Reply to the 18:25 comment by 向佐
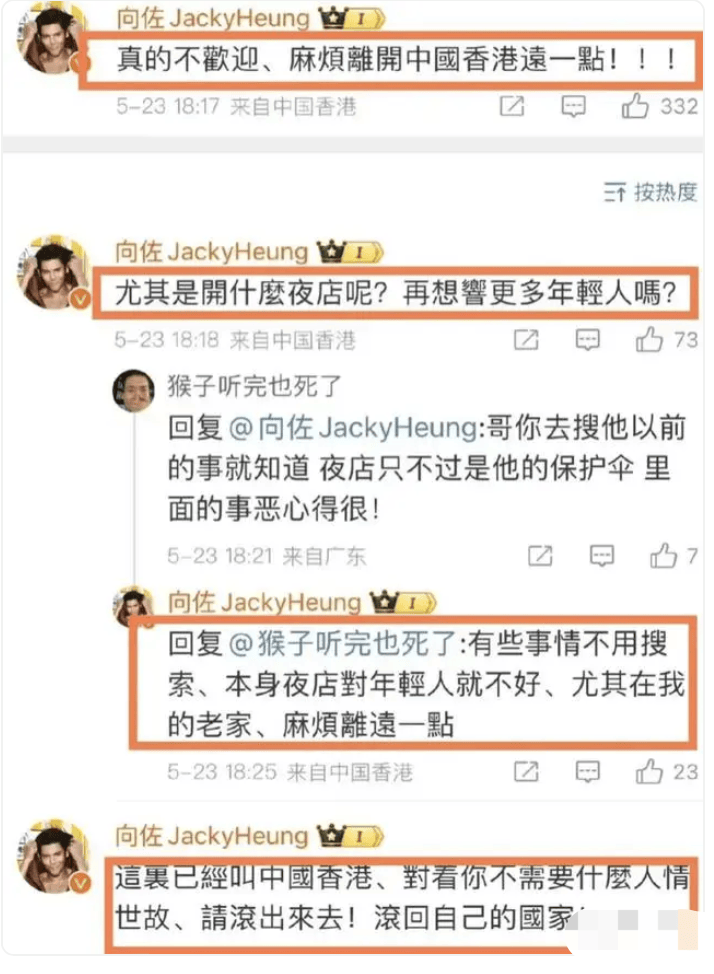 coord(588,771)
